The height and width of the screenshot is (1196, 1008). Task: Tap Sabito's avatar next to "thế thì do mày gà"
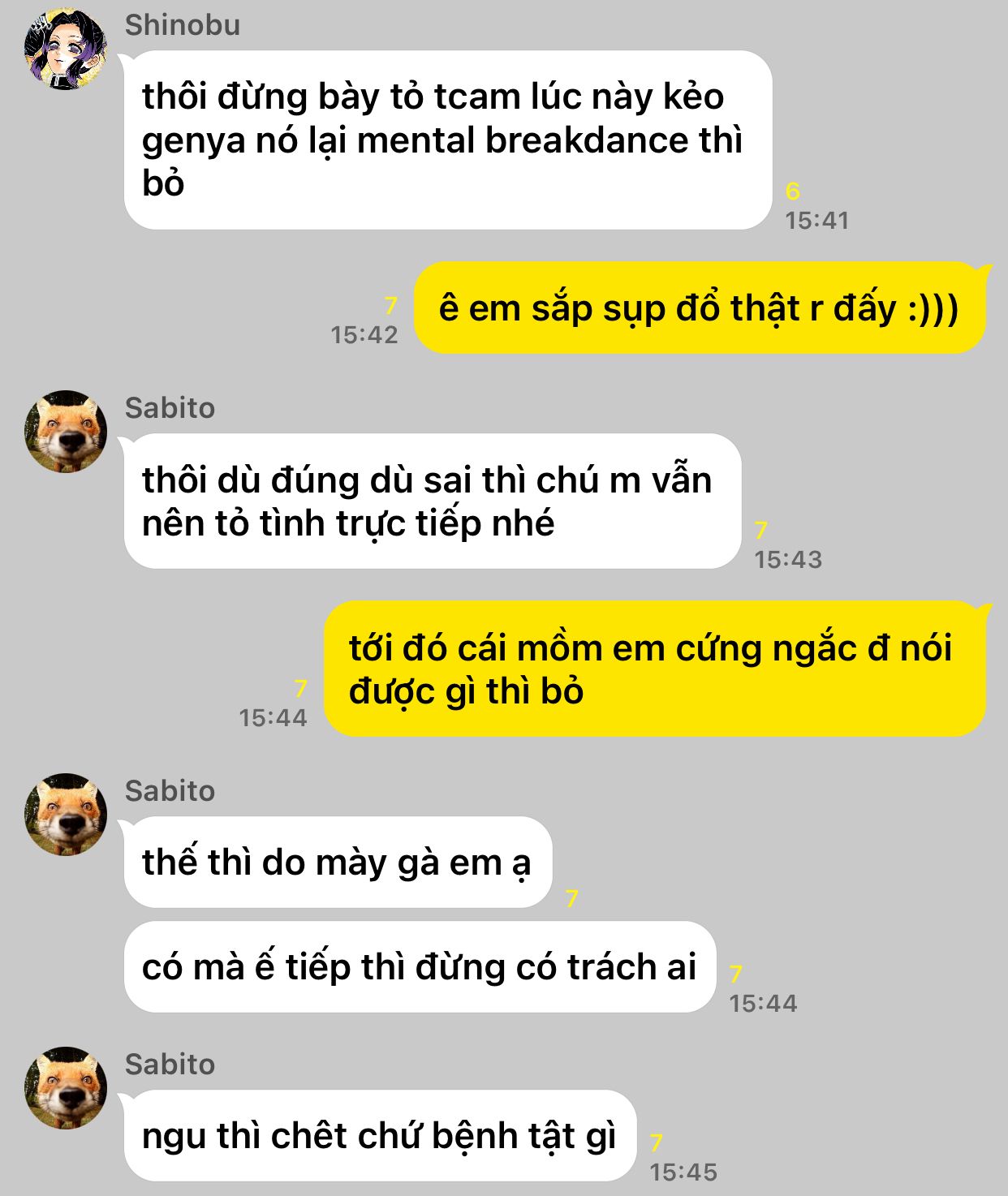[x=65, y=814]
